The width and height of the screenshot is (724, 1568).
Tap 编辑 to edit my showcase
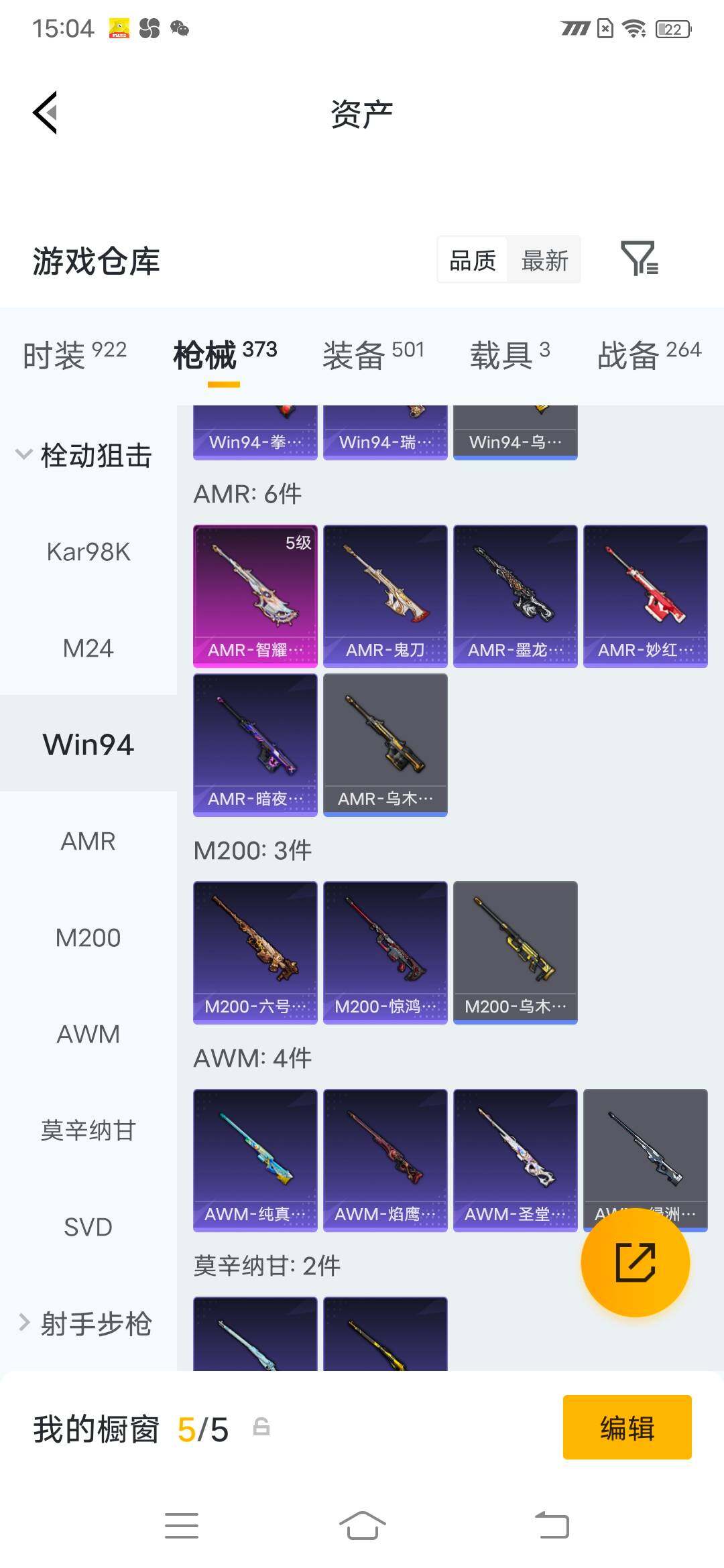coord(627,1427)
